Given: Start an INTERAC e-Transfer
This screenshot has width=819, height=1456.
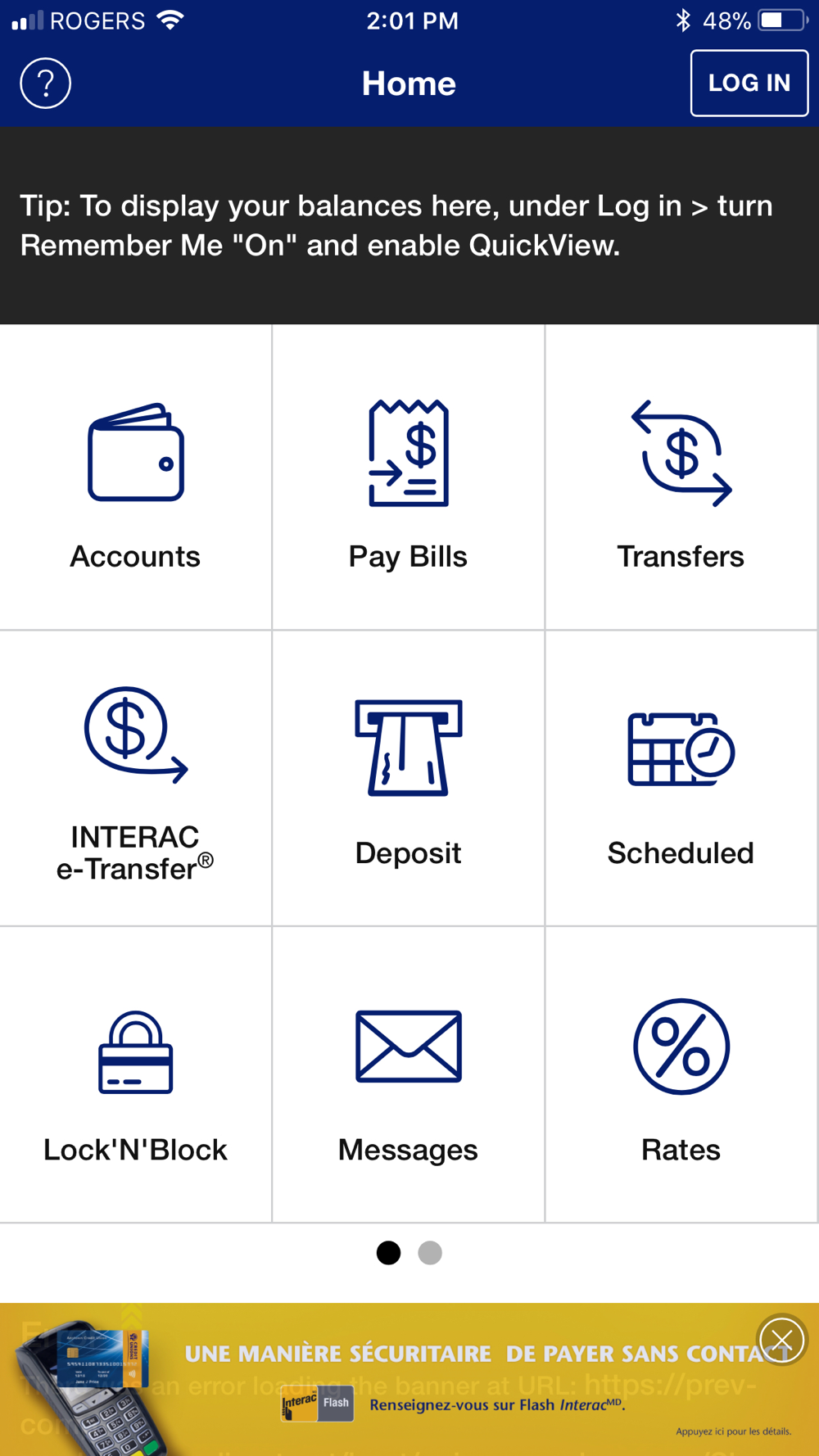Looking at the screenshot, I should [135, 778].
